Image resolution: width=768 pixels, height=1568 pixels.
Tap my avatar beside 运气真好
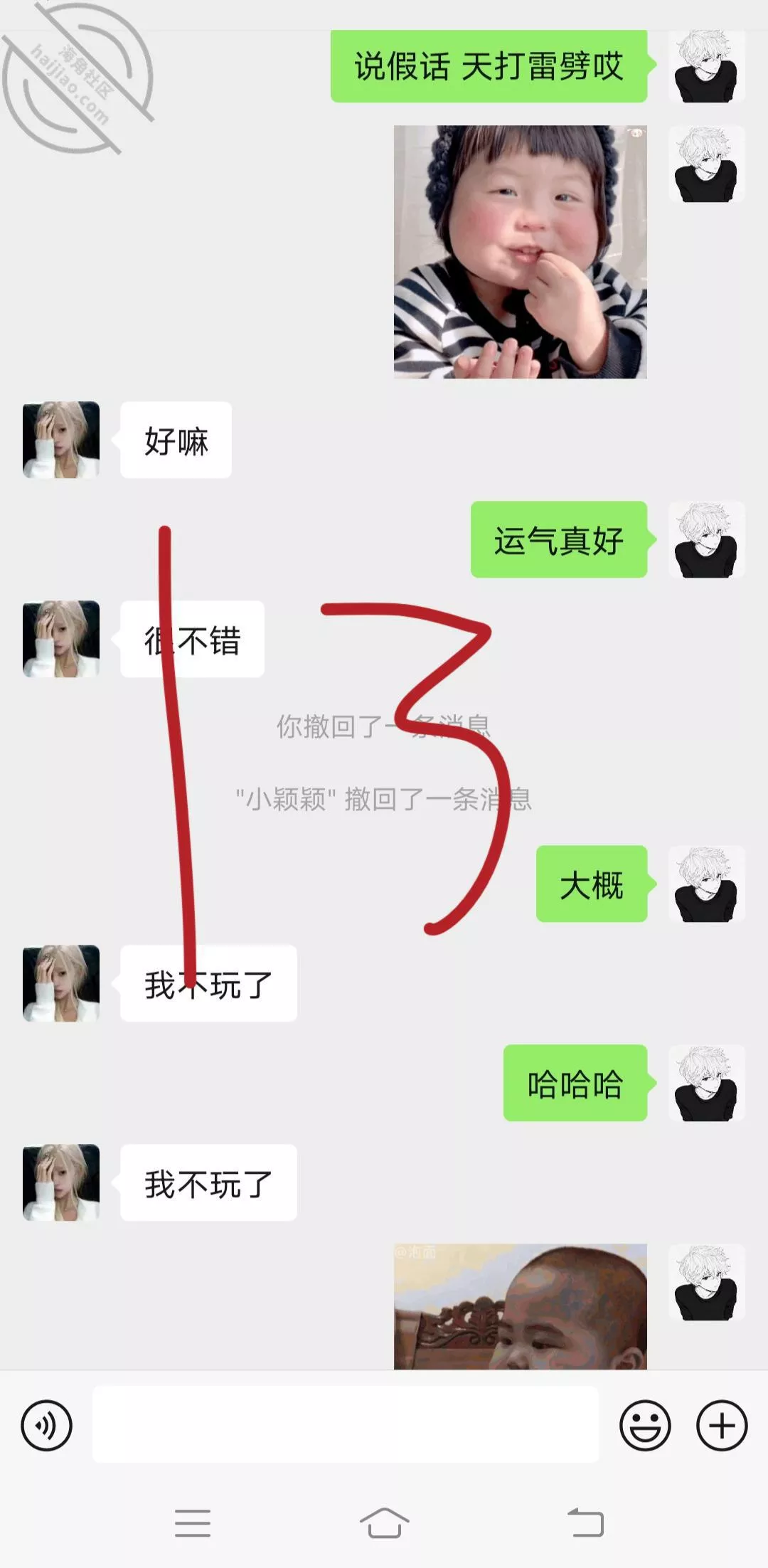click(706, 539)
